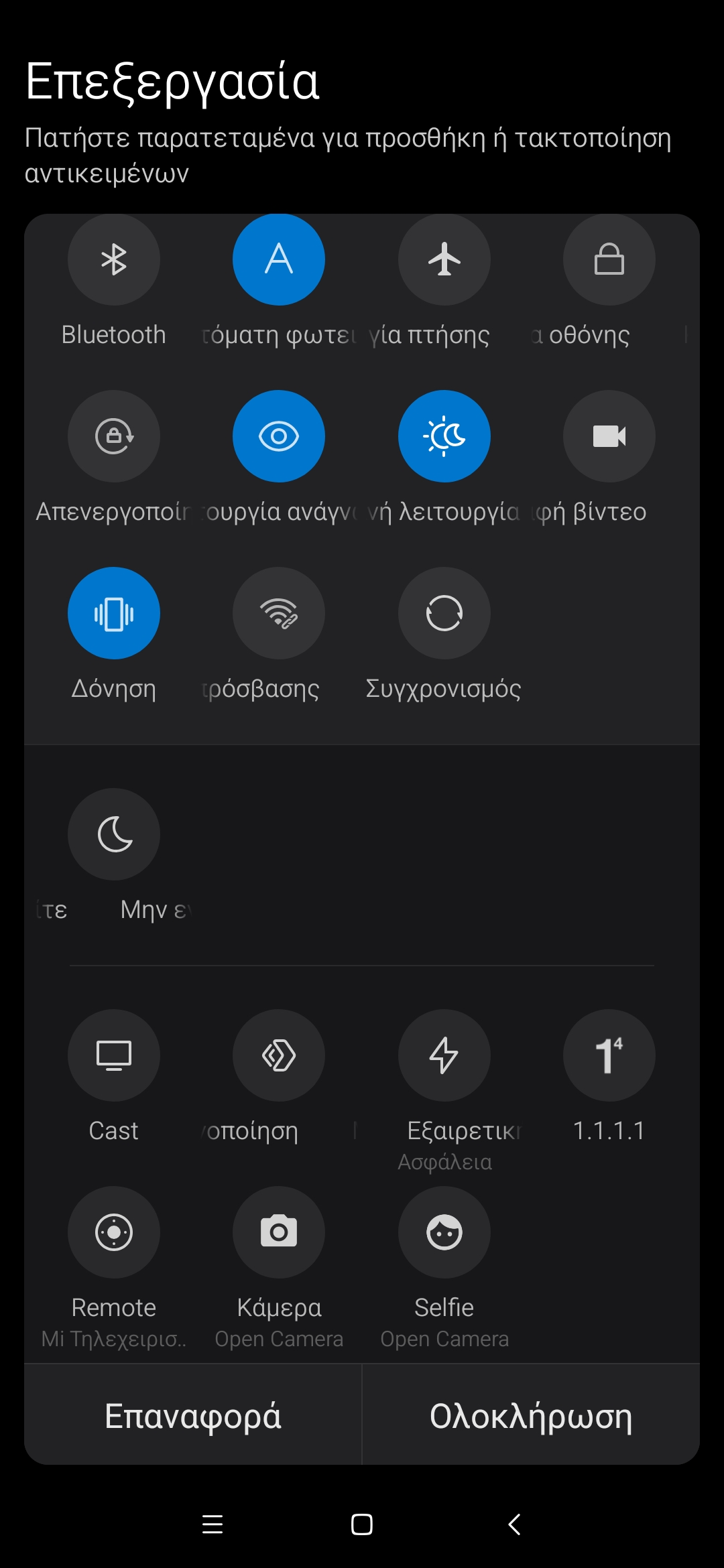The image size is (724, 1568).
Task: Tap the do not disturb moon tile
Action: pyautogui.click(x=114, y=834)
